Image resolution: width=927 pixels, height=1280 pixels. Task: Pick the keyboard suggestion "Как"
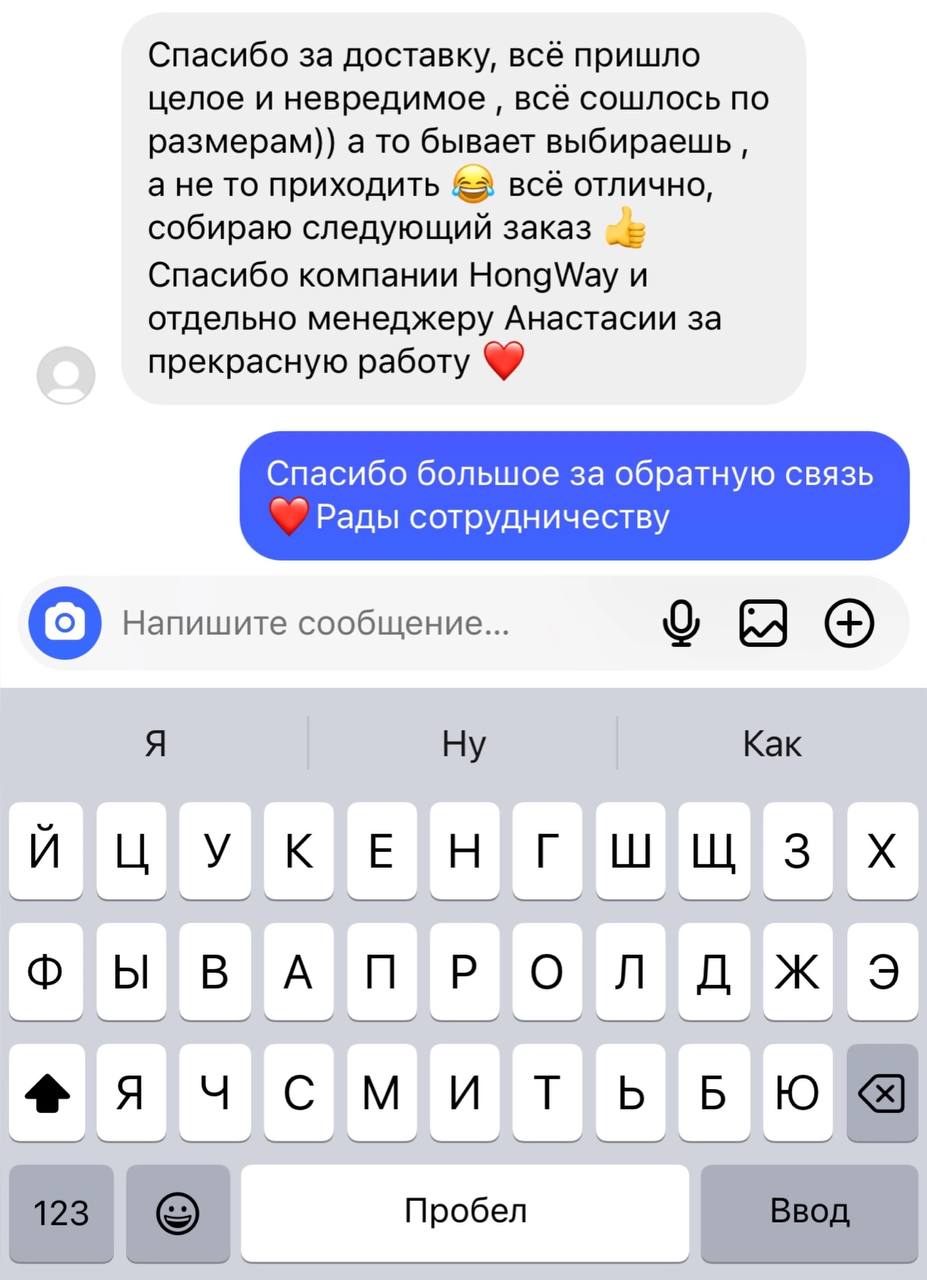click(771, 744)
